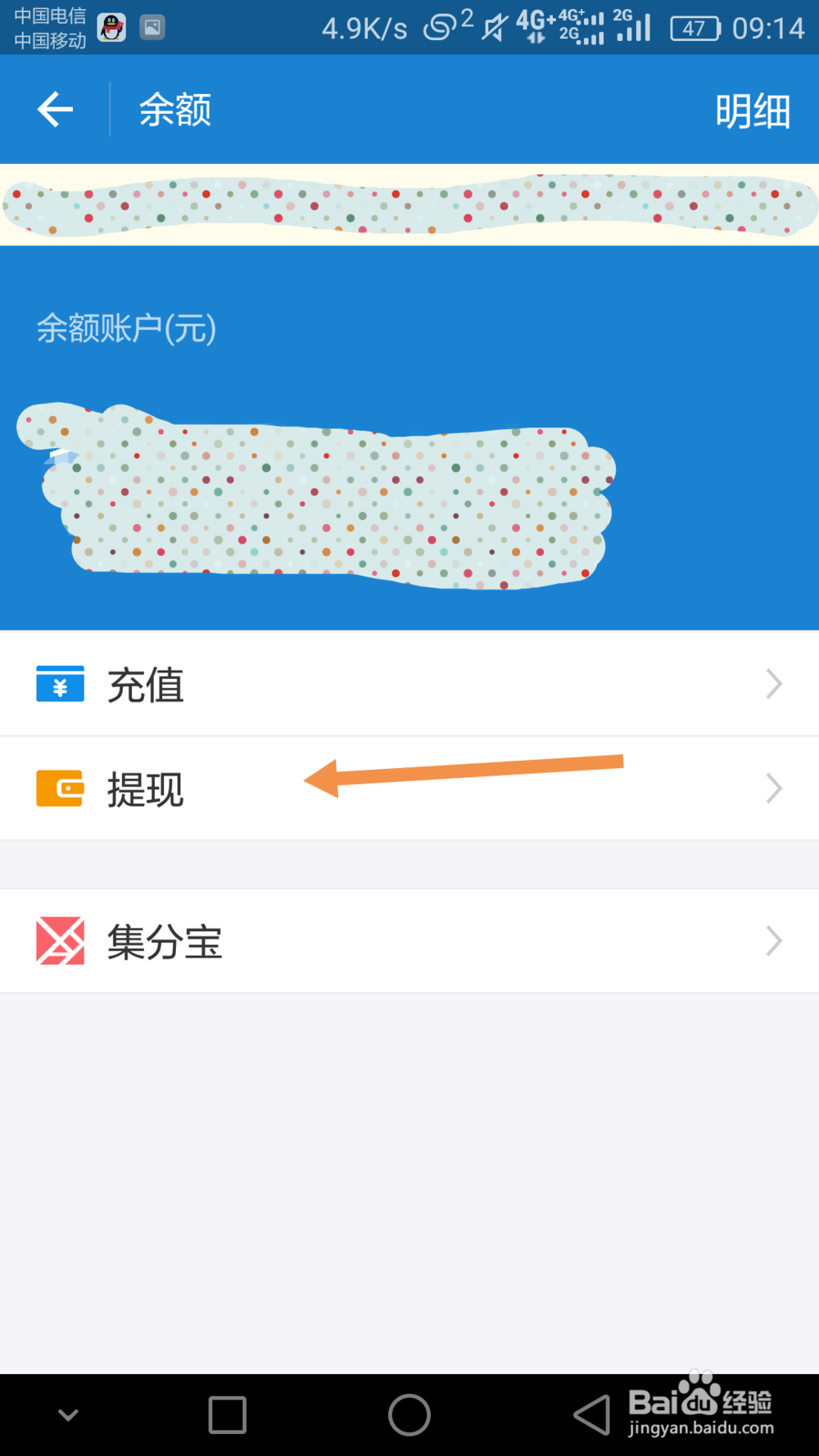Tap the QQ penguin icon in status bar

tap(109, 27)
